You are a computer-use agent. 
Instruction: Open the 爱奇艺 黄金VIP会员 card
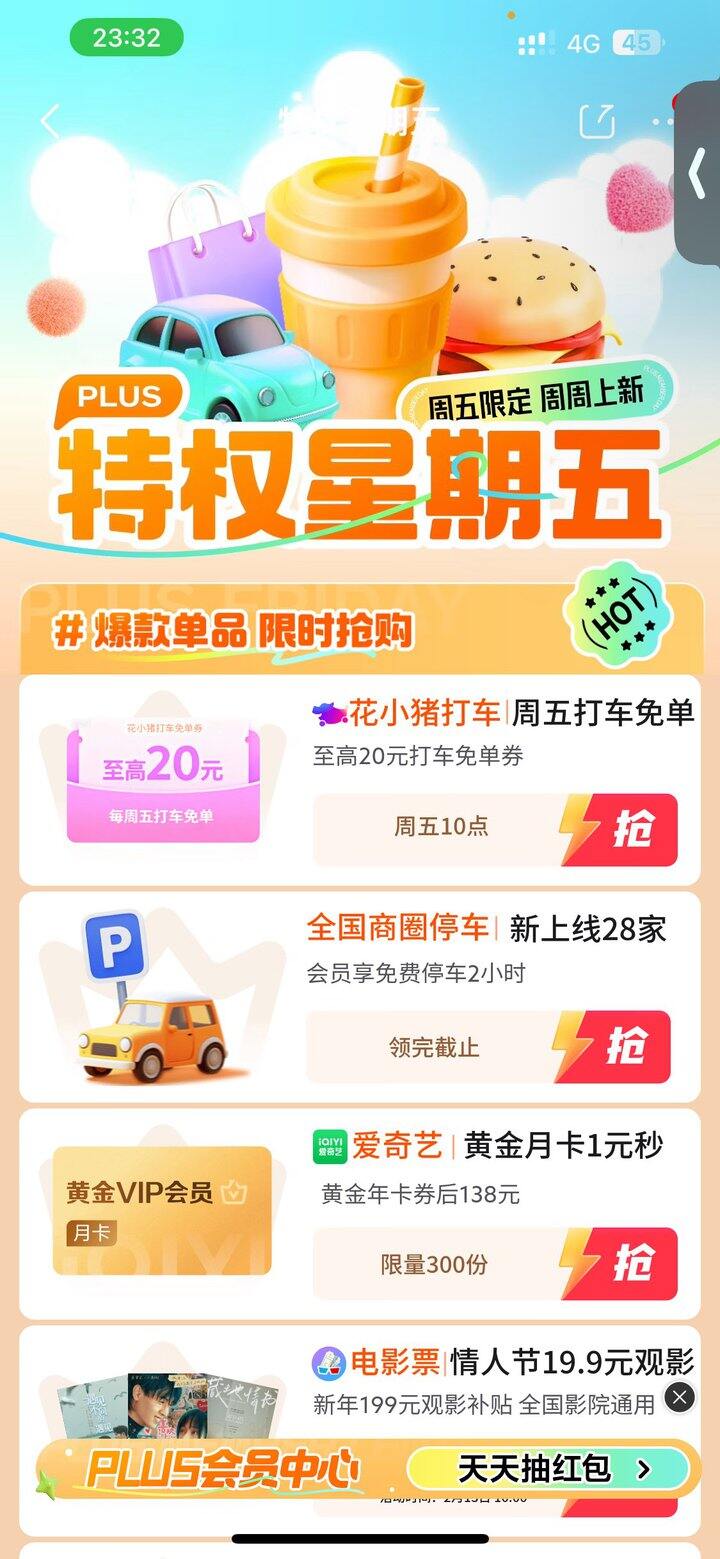(x=360, y=1214)
